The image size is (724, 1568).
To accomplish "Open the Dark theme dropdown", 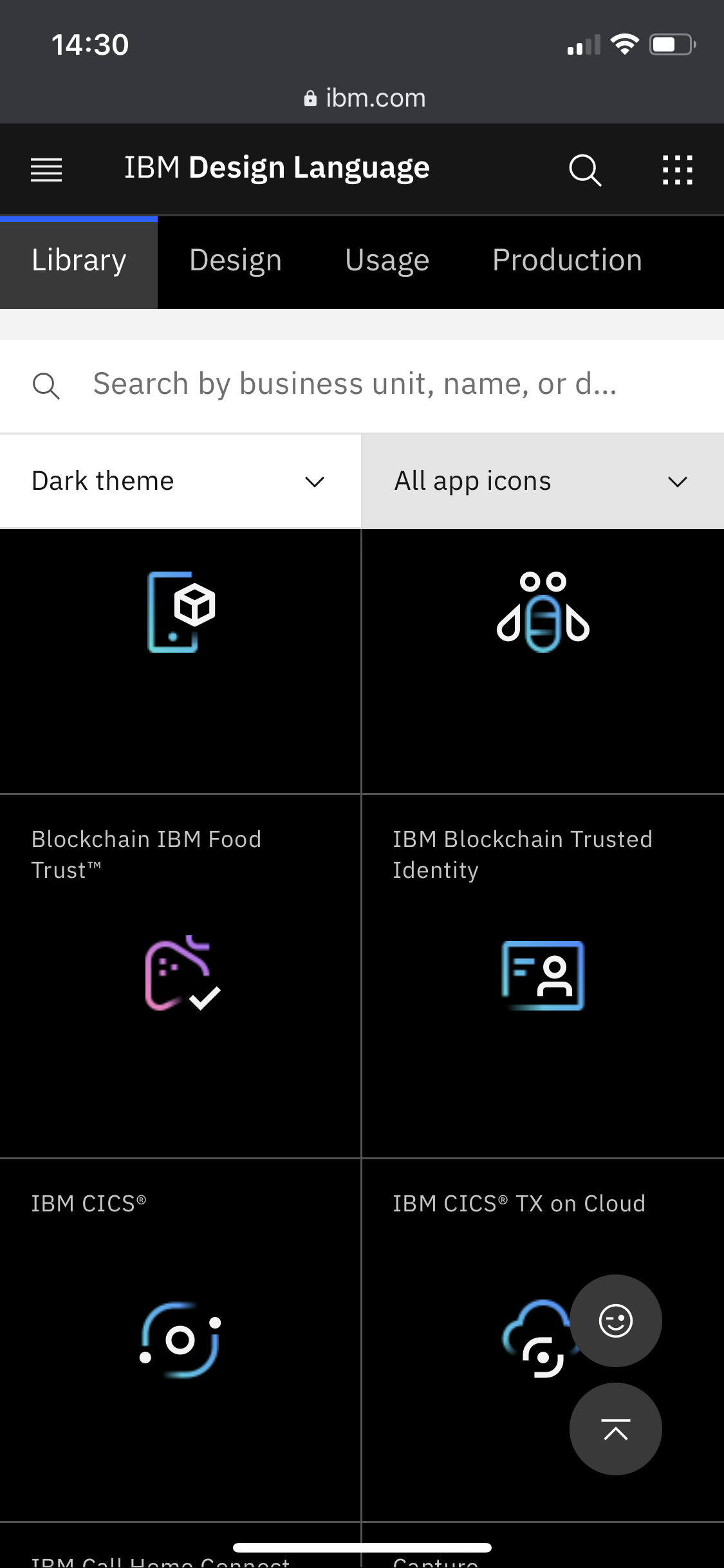I will click(x=180, y=481).
